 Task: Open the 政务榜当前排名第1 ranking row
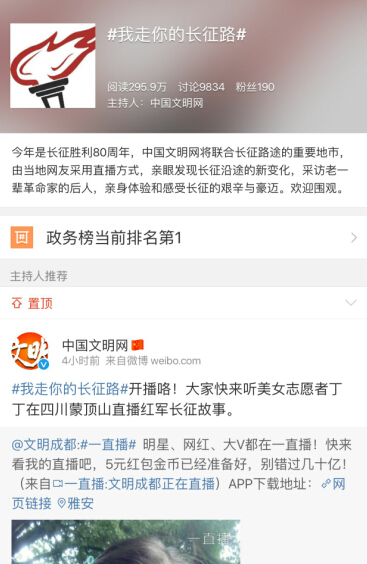[184, 237]
